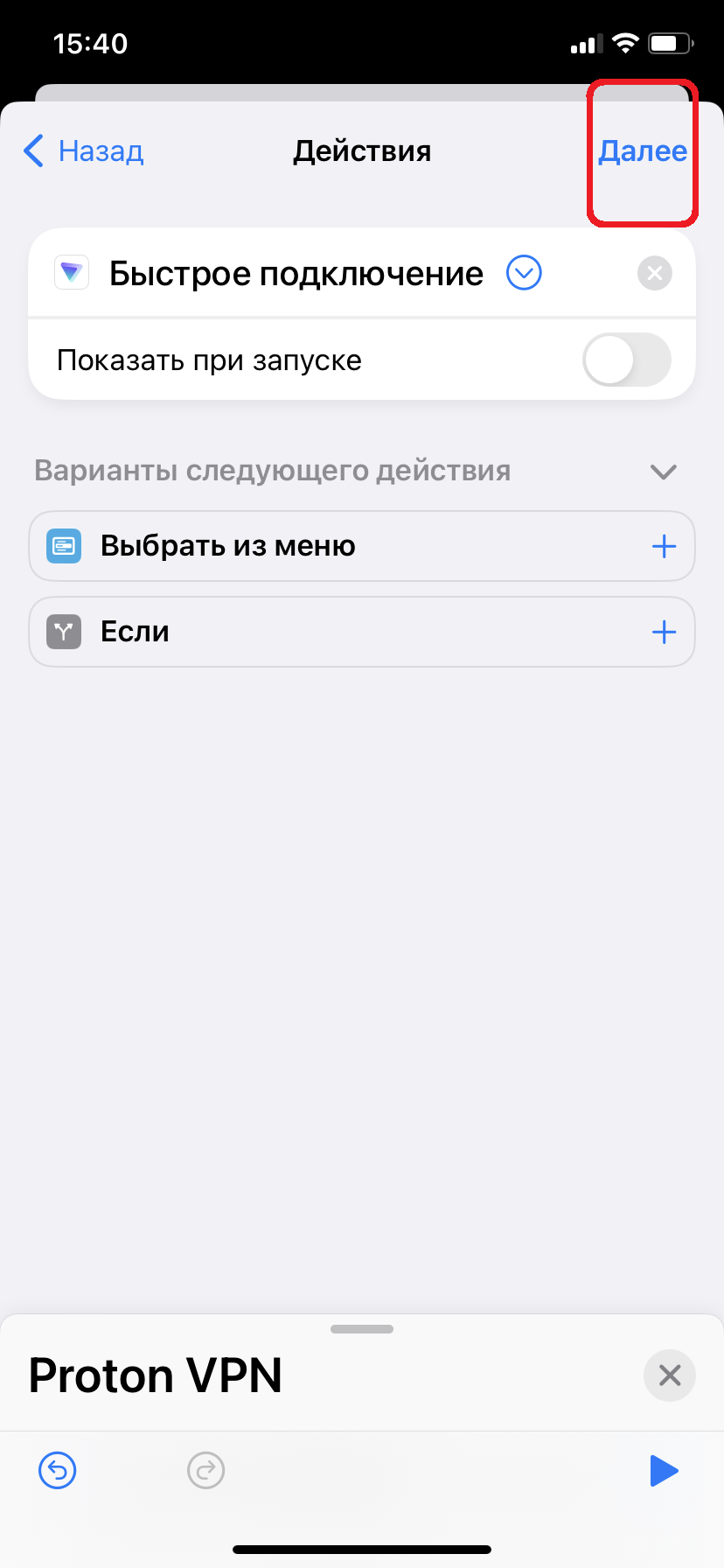The image size is (724, 1568).
Task: Toggle Показать при запуске switch
Action: point(627,360)
